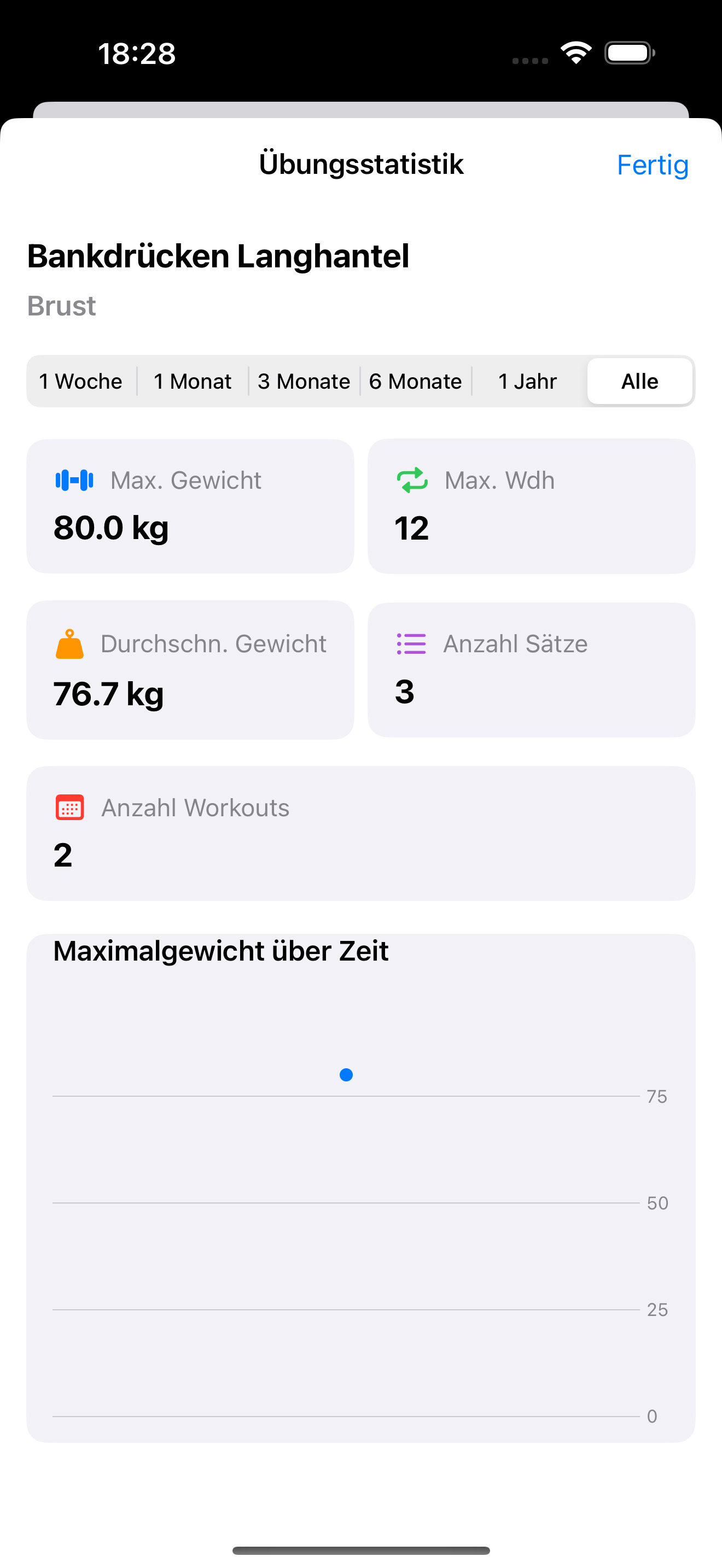Viewport: 722px width, 1568px height.
Task: Tap the Brust muscle group label
Action: (61, 306)
